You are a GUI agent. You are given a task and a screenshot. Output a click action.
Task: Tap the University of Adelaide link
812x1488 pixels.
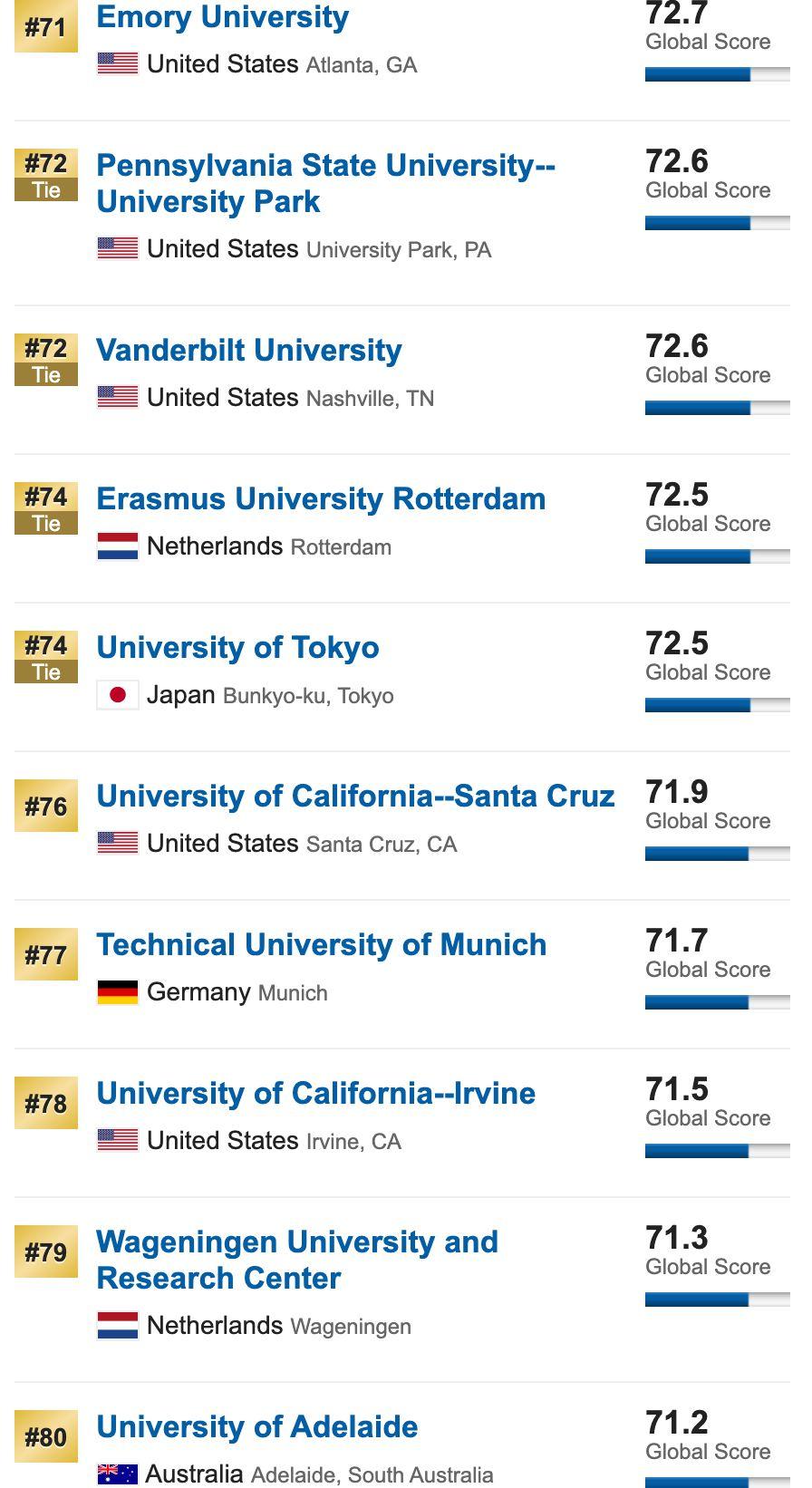tap(256, 1427)
